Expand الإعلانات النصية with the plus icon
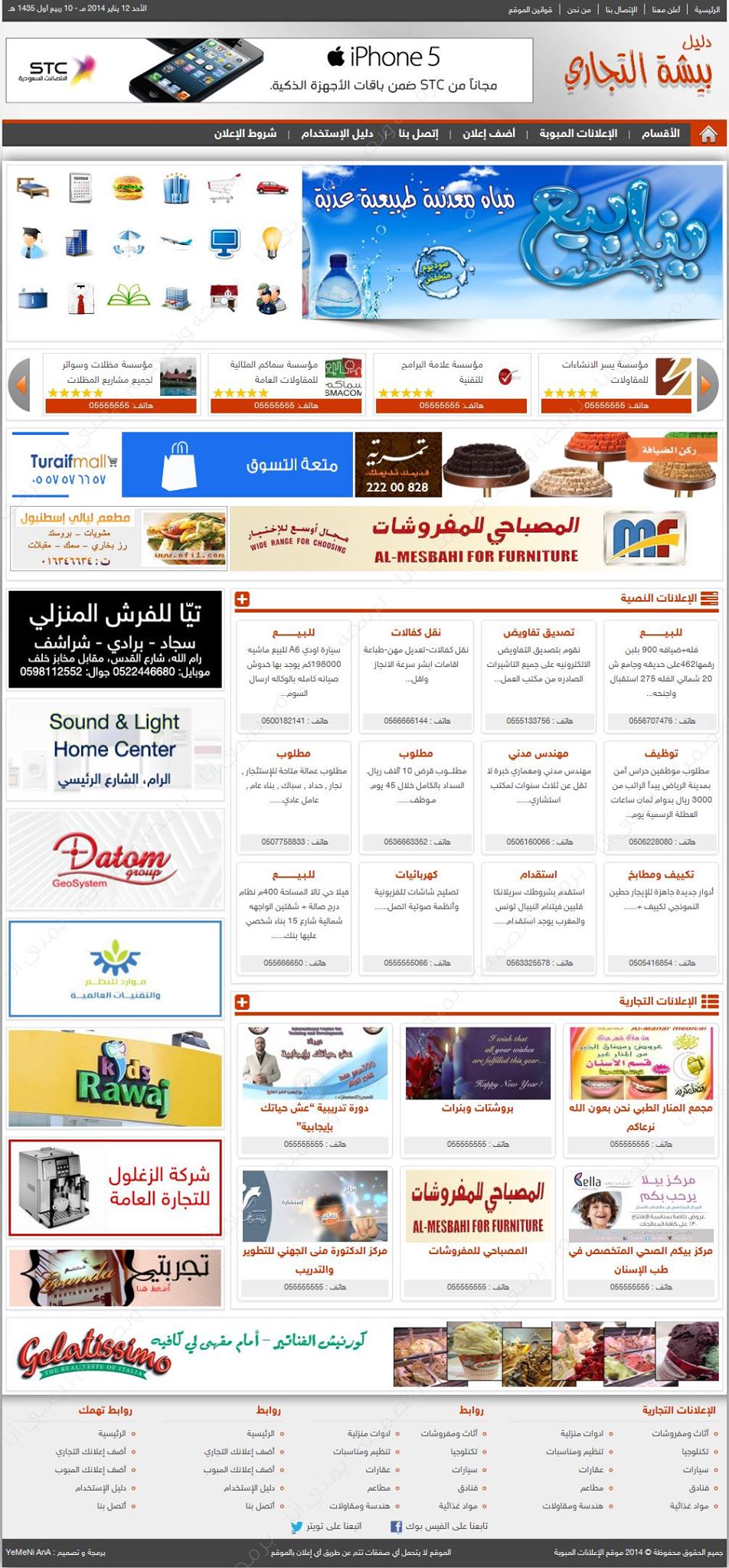The width and height of the screenshot is (729, 1568). tap(242, 599)
